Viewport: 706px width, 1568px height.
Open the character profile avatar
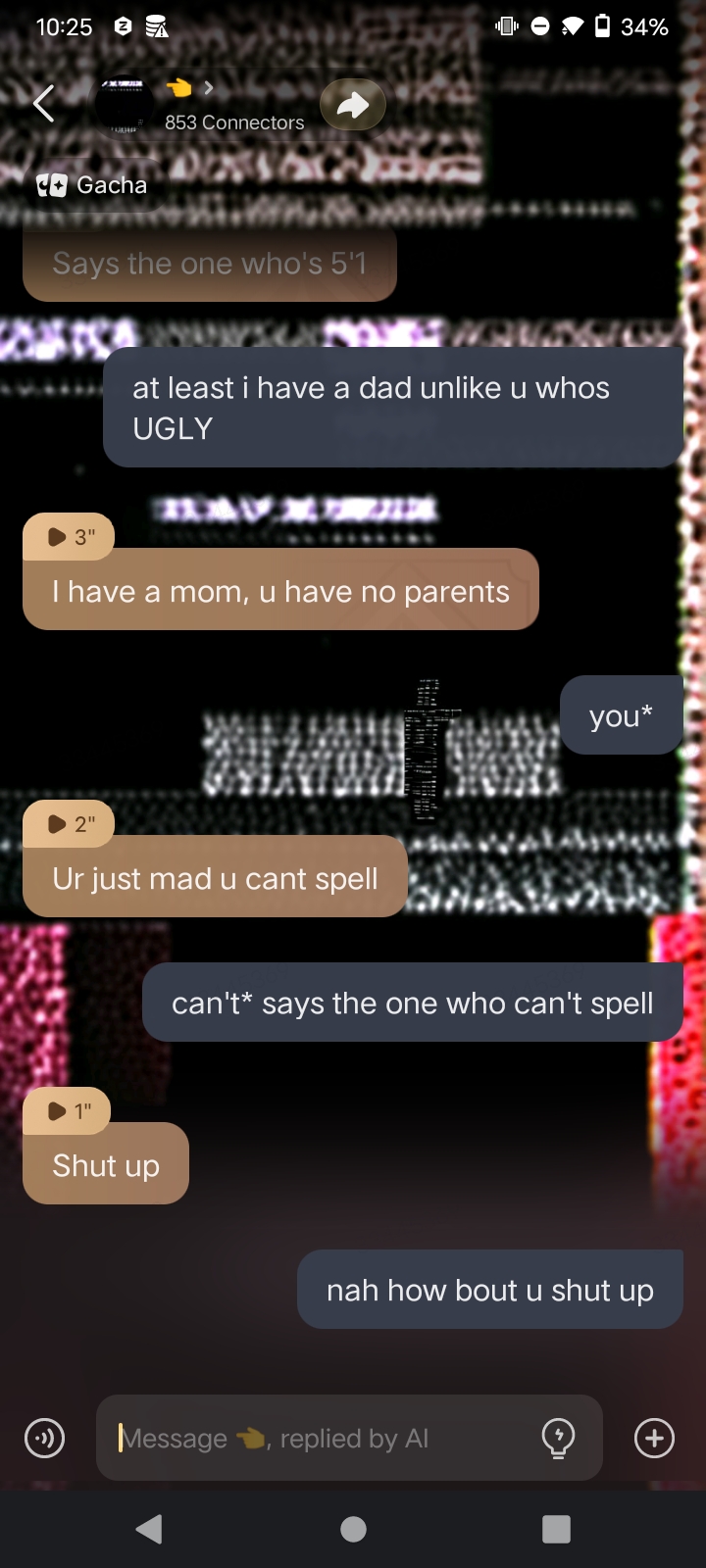tap(123, 104)
